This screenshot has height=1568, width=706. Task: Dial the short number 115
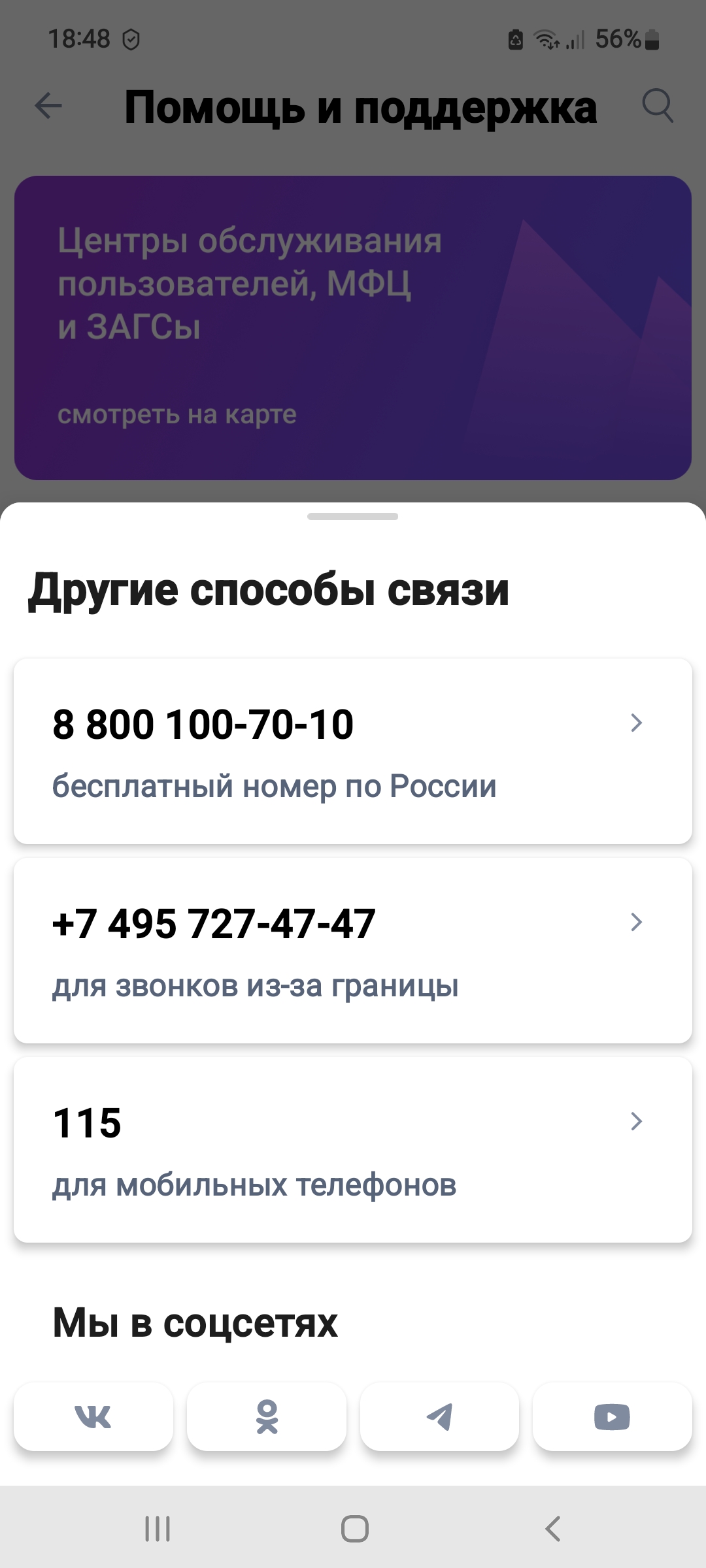pyautogui.click(x=353, y=1150)
